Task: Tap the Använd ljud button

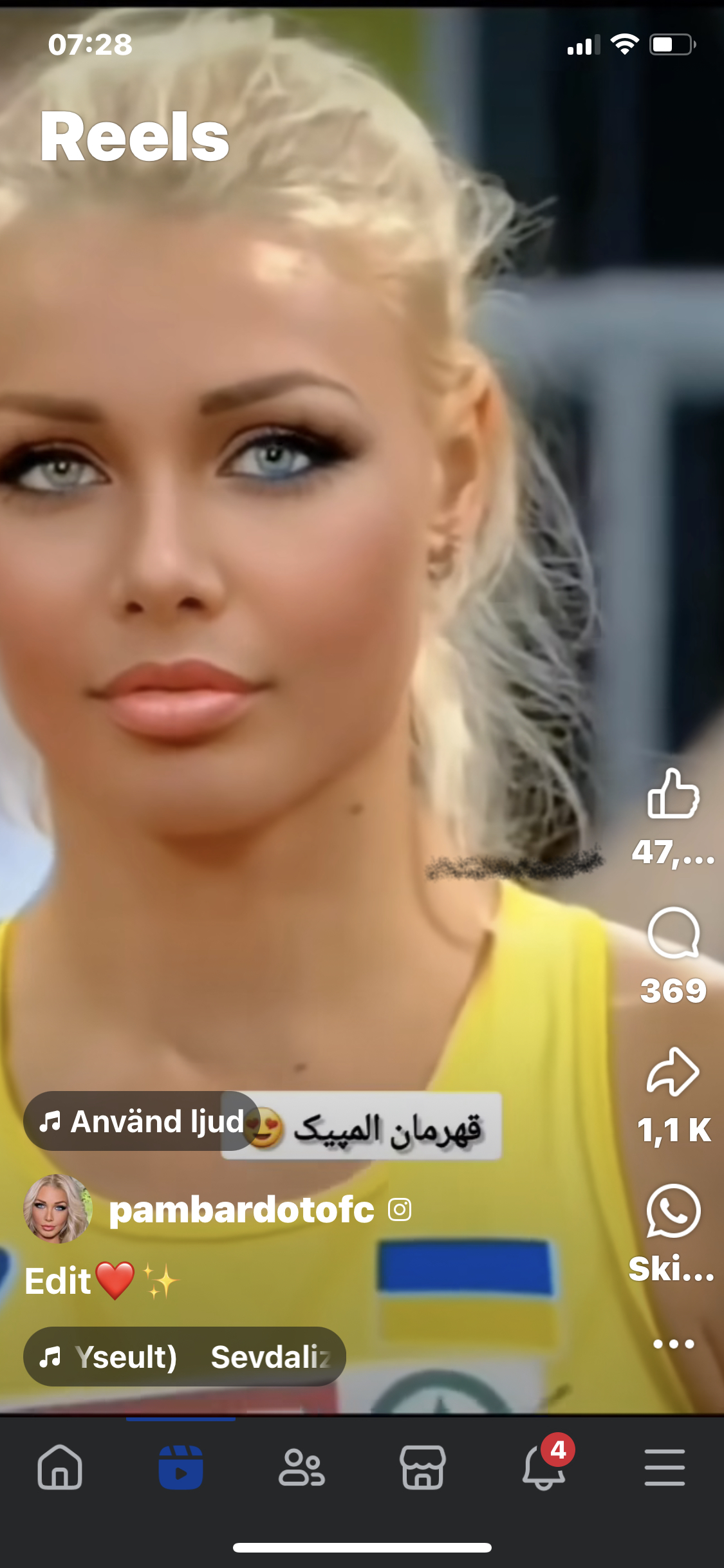Action: 142,1121
